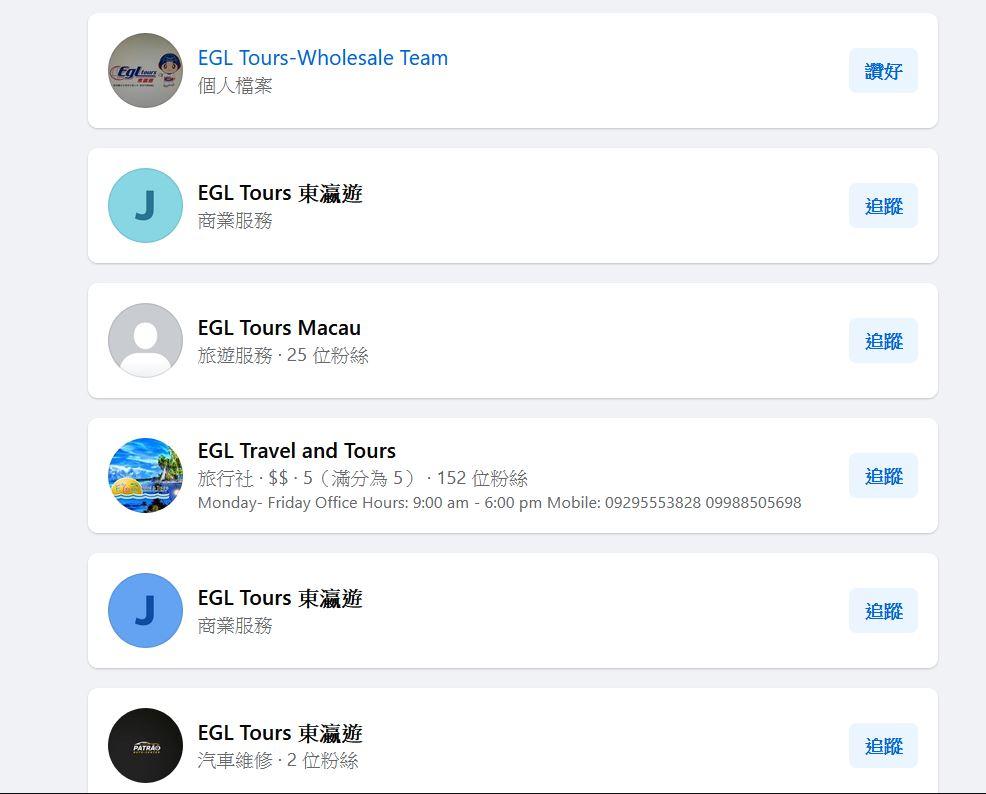Tap 讚好 for EGL Tours-Wholesale Team

pos(883,71)
